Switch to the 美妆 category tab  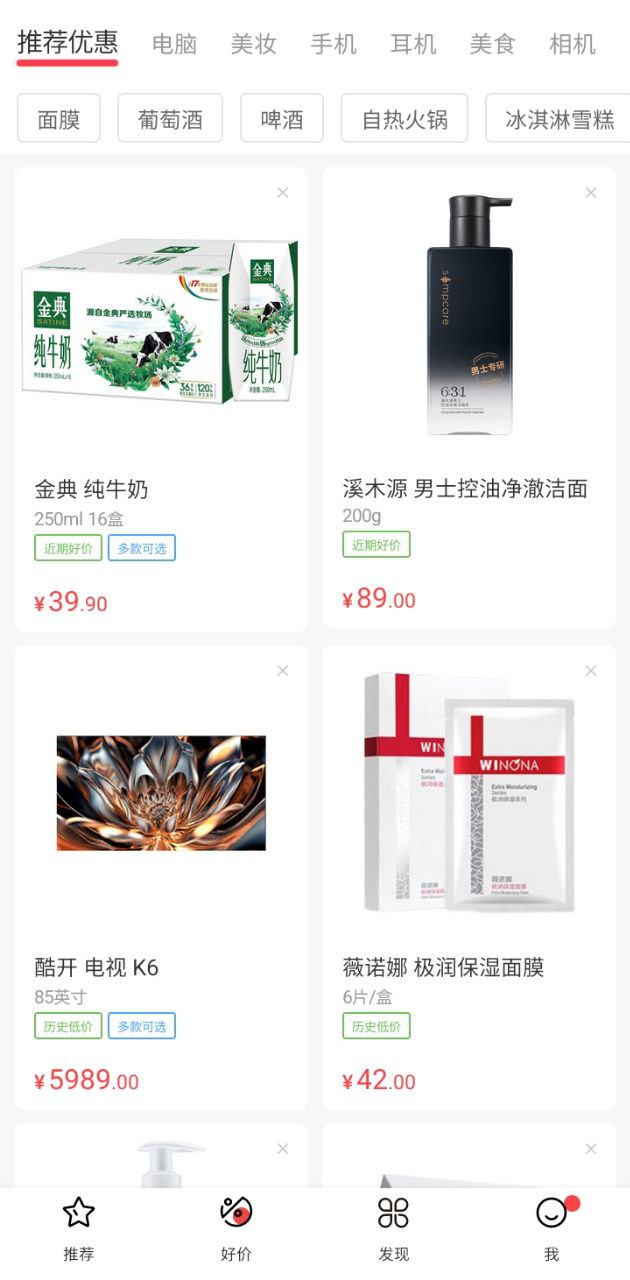coord(253,44)
